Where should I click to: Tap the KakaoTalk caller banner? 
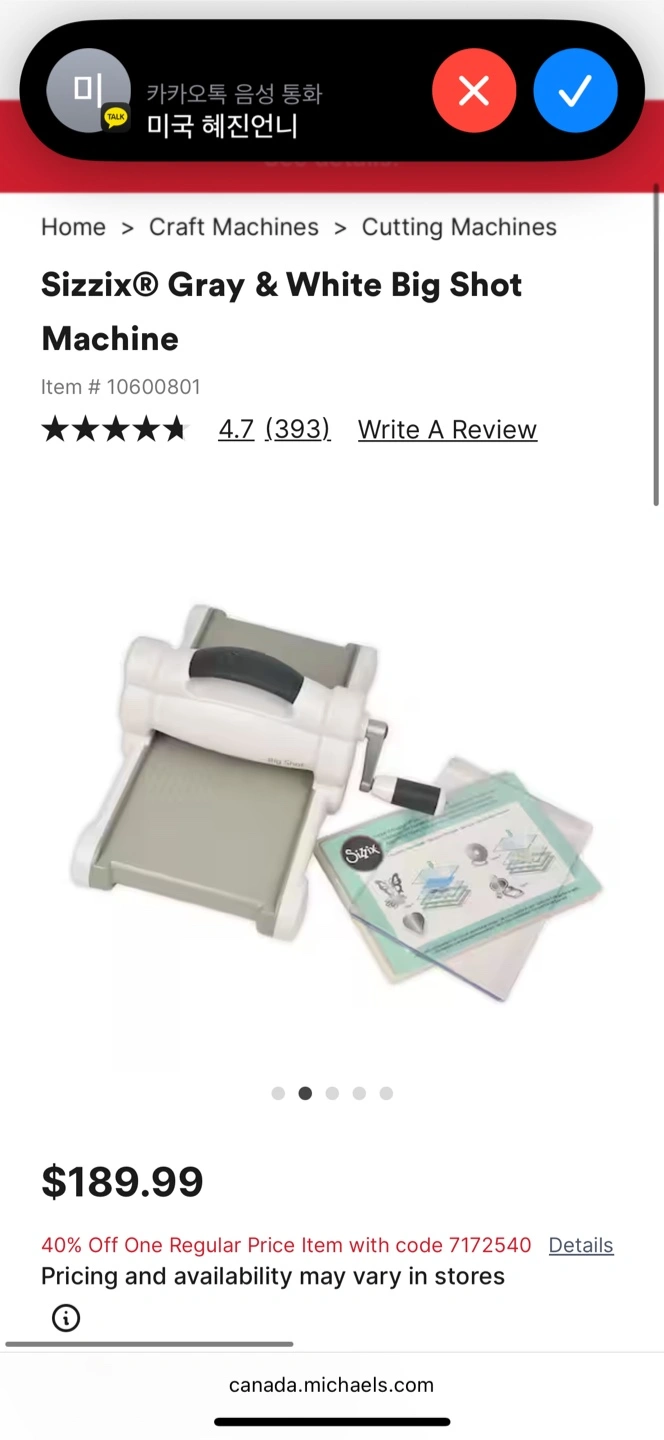pos(235,91)
